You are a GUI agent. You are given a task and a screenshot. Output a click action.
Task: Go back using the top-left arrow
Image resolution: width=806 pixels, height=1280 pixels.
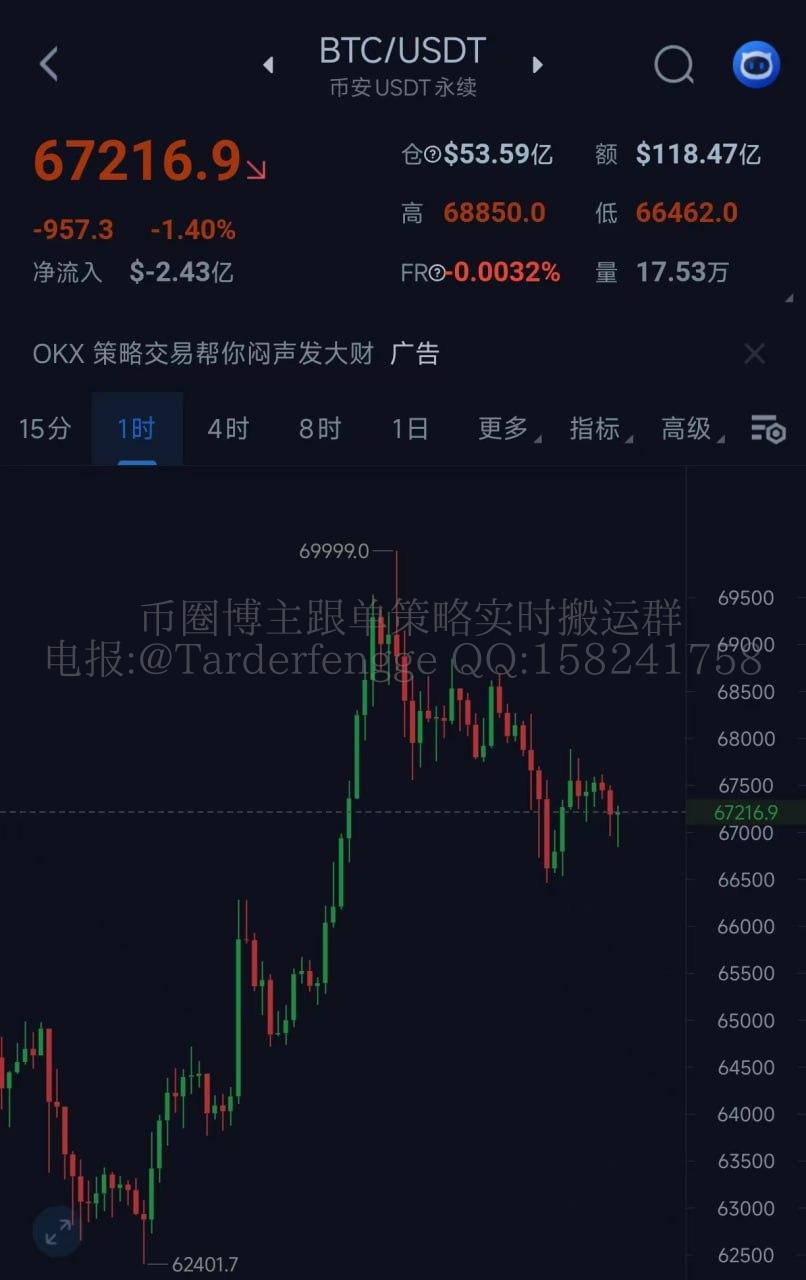coord(48,64)
